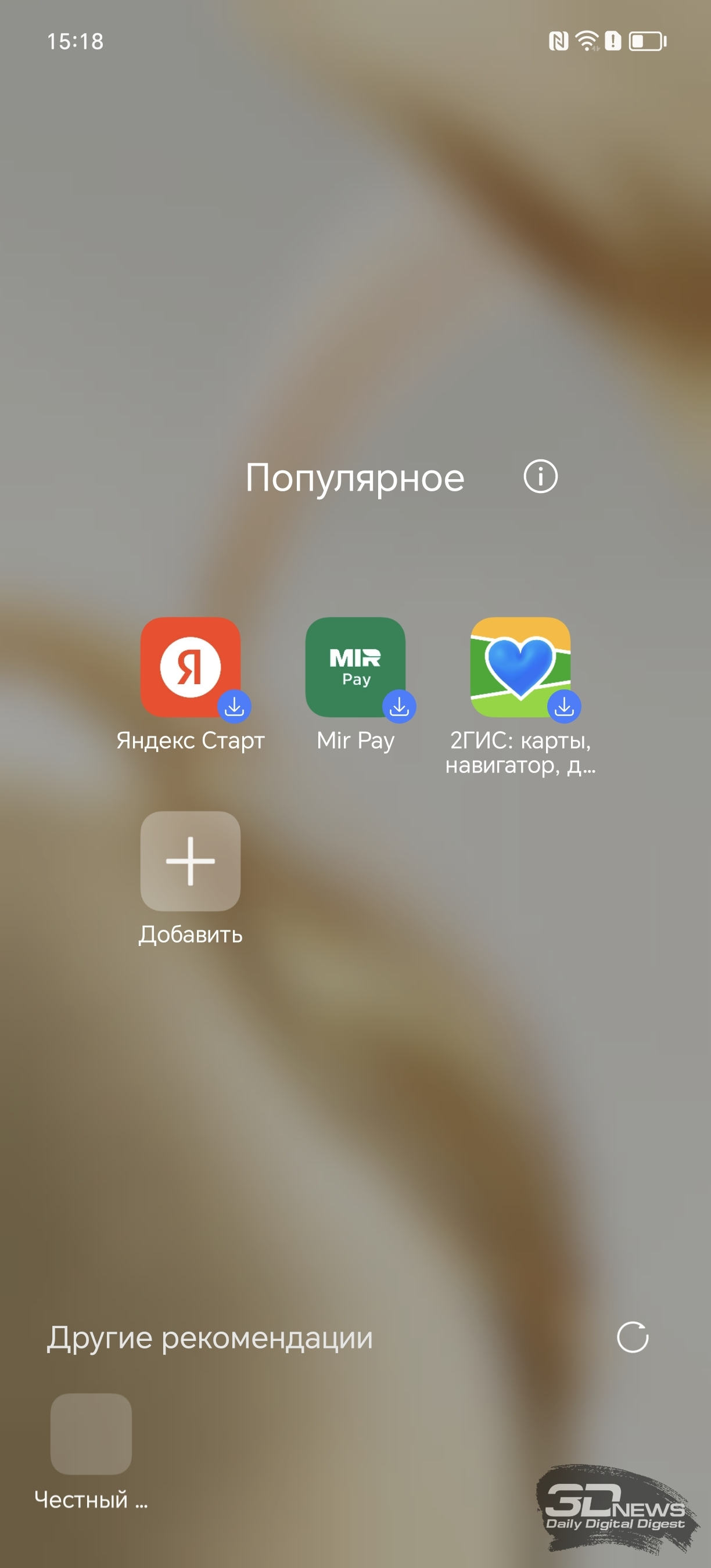Tap the Добавить plus tile
711x1568 pixels.
[x=191, y=861]
